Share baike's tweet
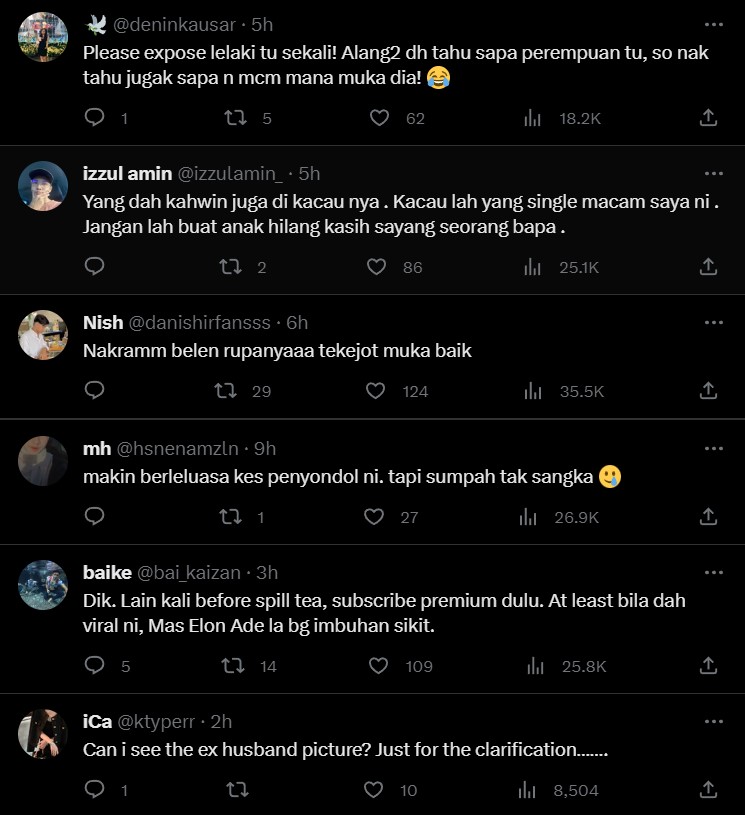This screenshot has width=745, height=815. coord(708,666)
